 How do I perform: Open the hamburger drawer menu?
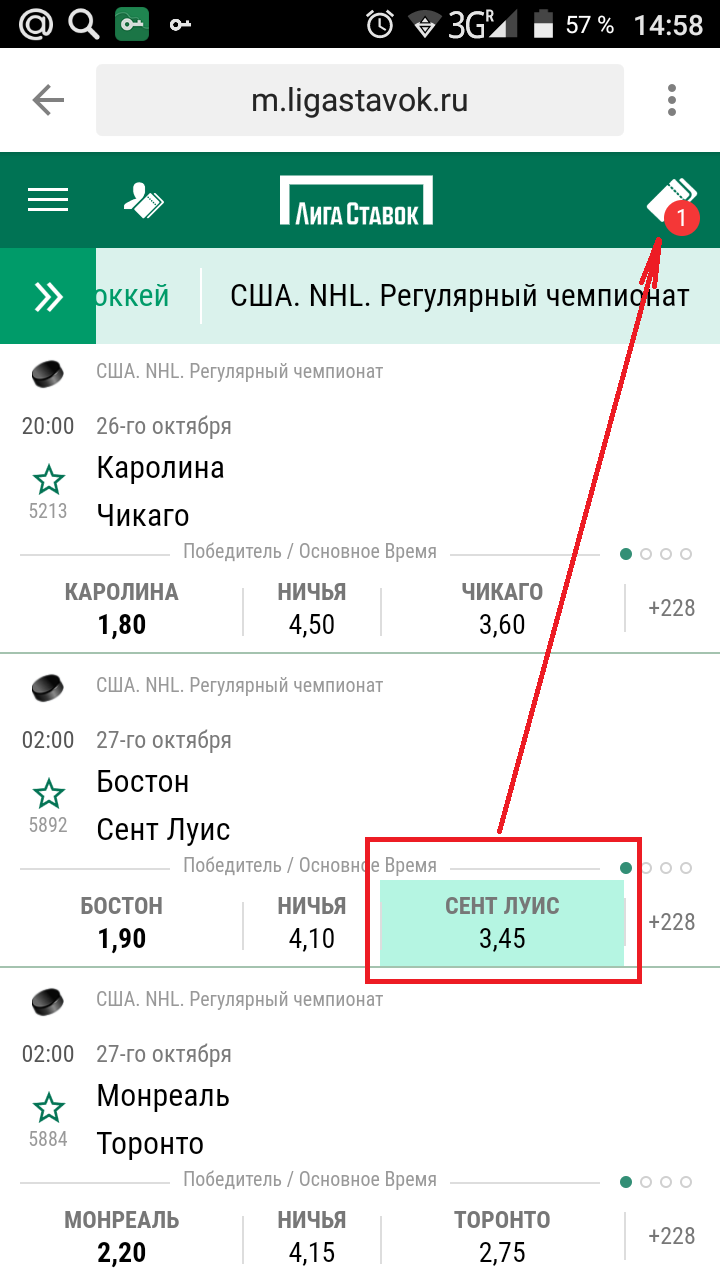(48, 200)
